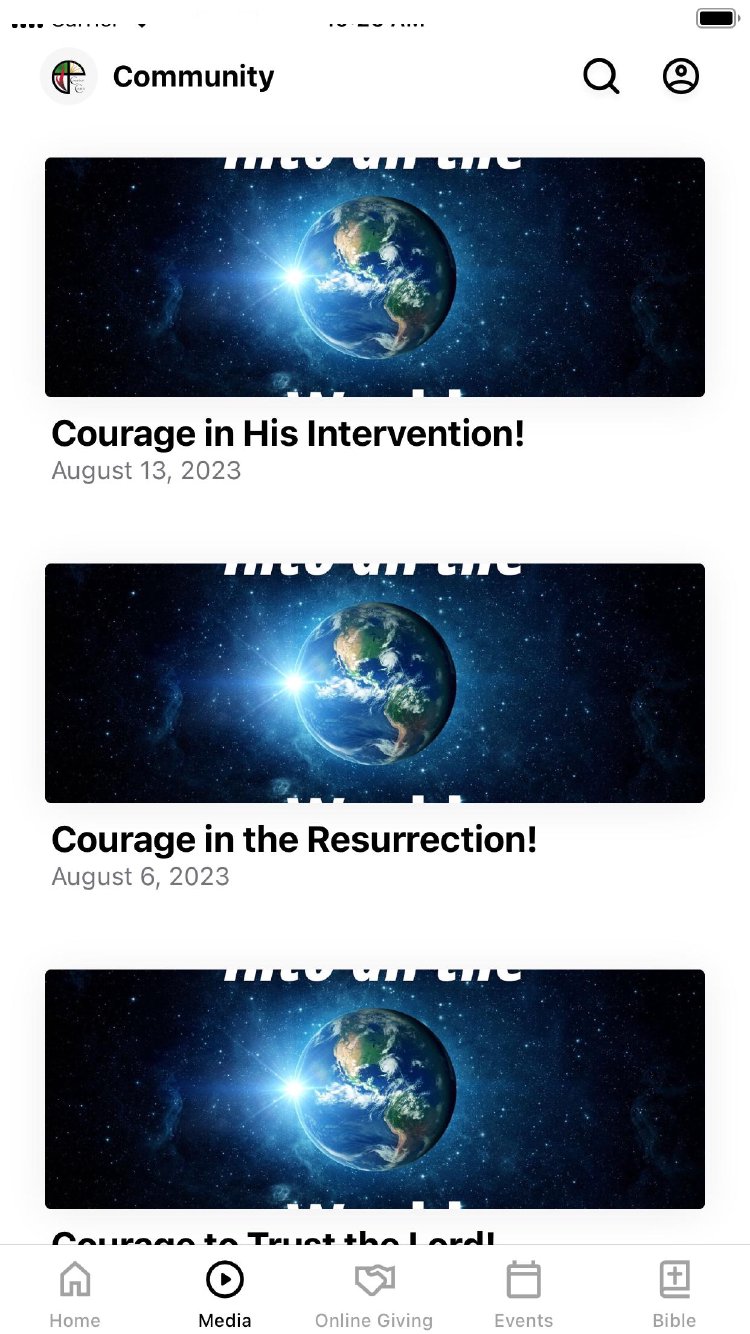750x1334 pixels.
Task: Open the Courage in the Resurrection! sermon
Action: point(375,683)
